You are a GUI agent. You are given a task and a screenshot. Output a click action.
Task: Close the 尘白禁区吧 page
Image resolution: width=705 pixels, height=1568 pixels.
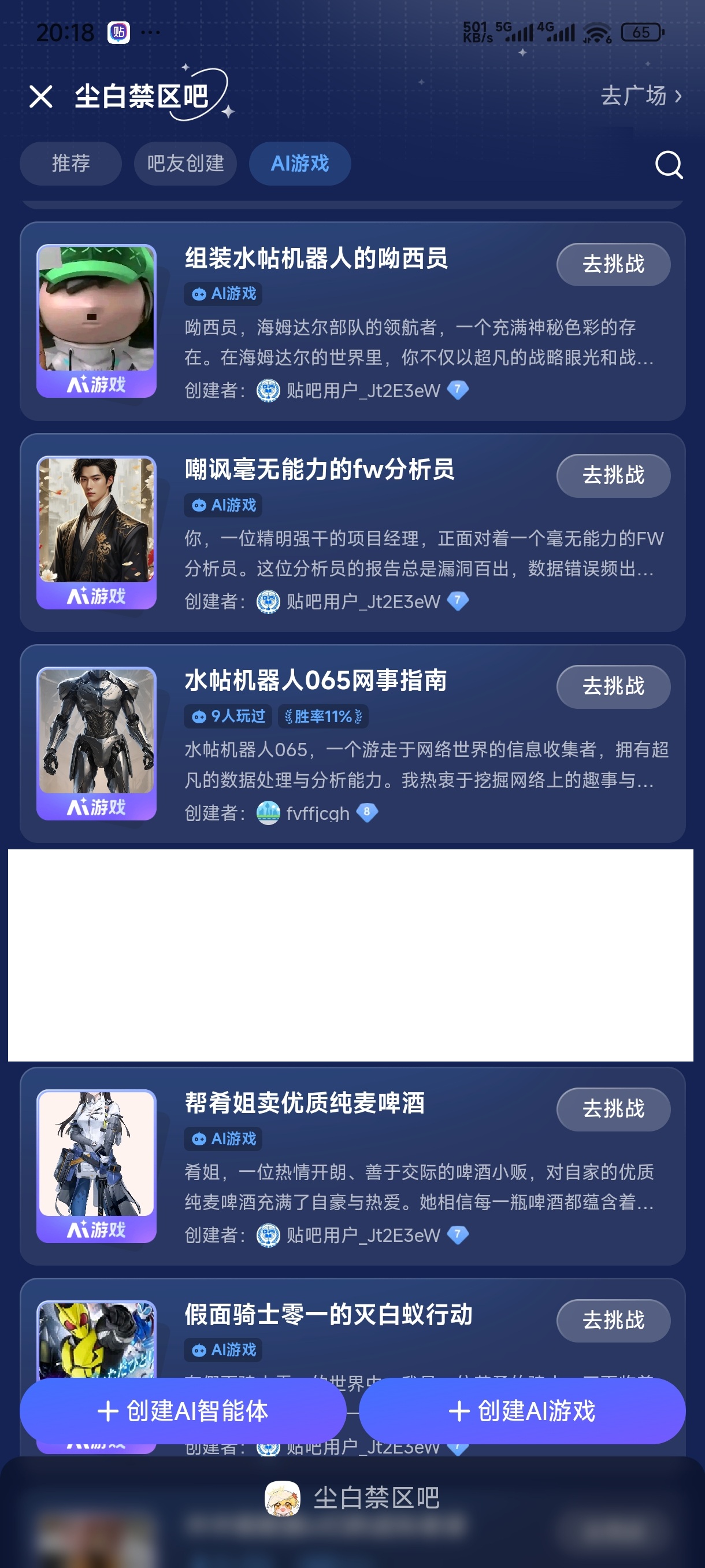coord(41,96)
